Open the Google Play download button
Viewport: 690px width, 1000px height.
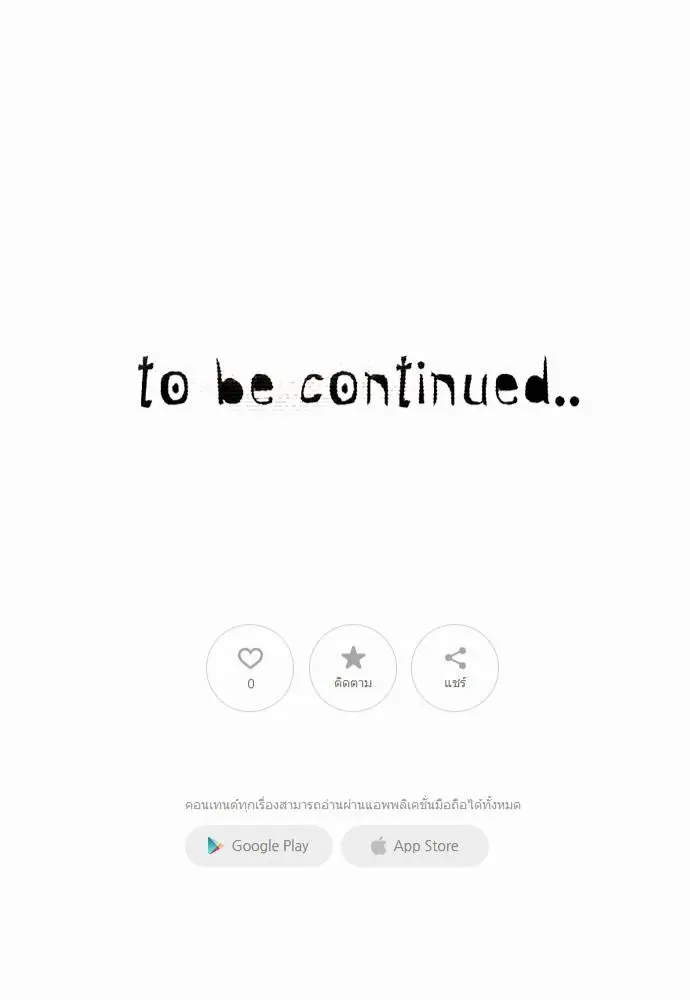(259, 846)
